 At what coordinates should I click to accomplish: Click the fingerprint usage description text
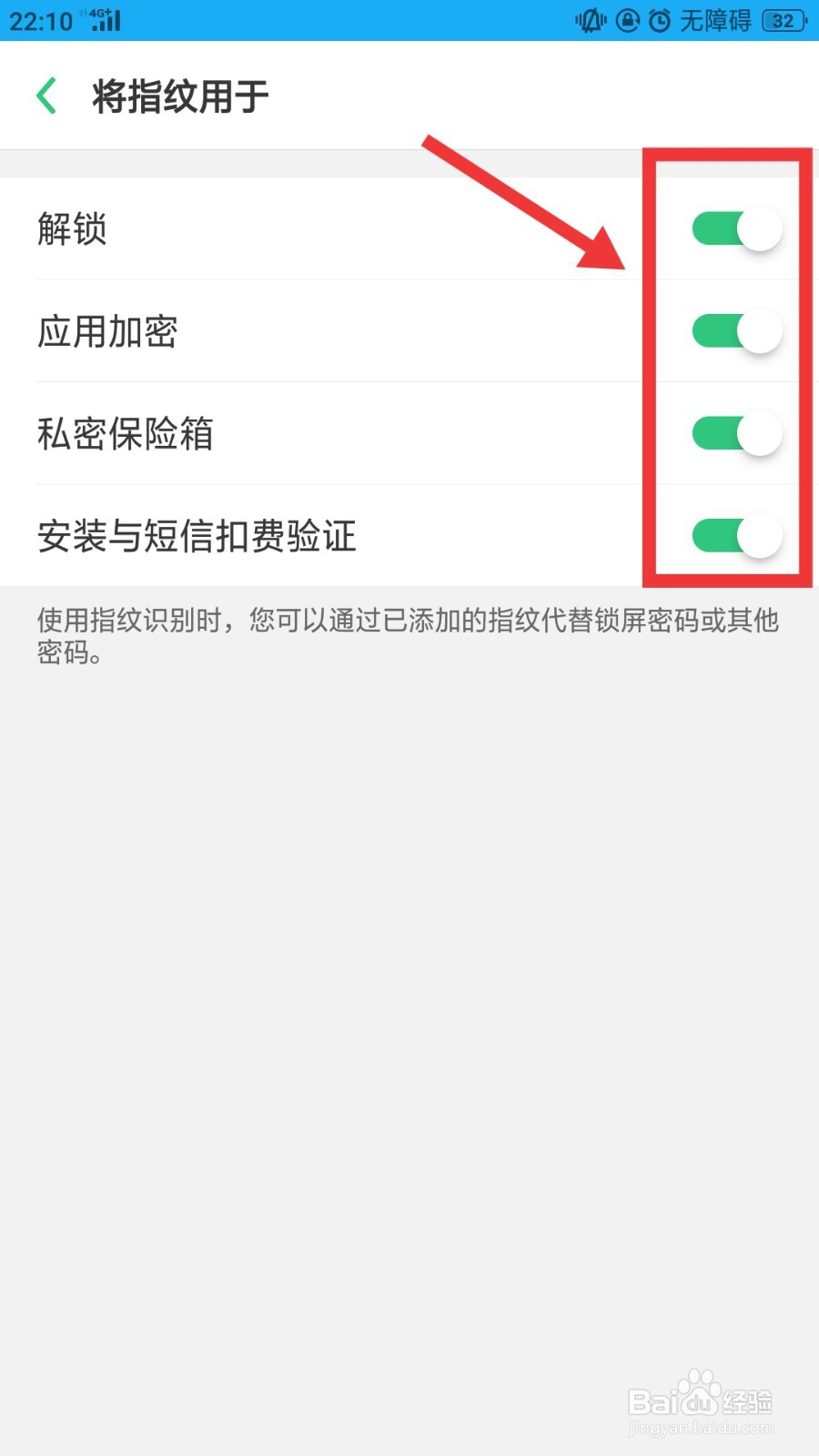[x=409, y=635]
